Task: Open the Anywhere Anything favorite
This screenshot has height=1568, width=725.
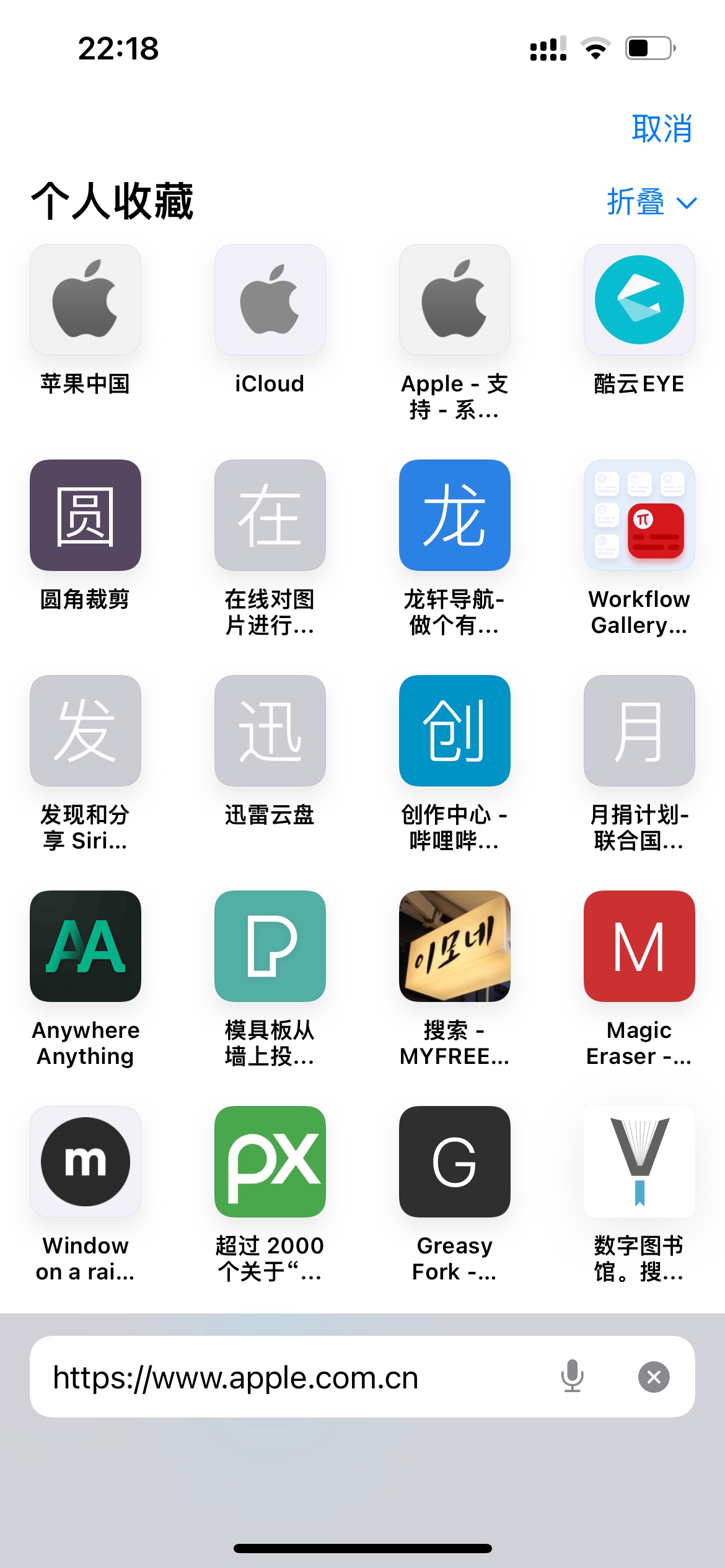Action: click(86, 946)
